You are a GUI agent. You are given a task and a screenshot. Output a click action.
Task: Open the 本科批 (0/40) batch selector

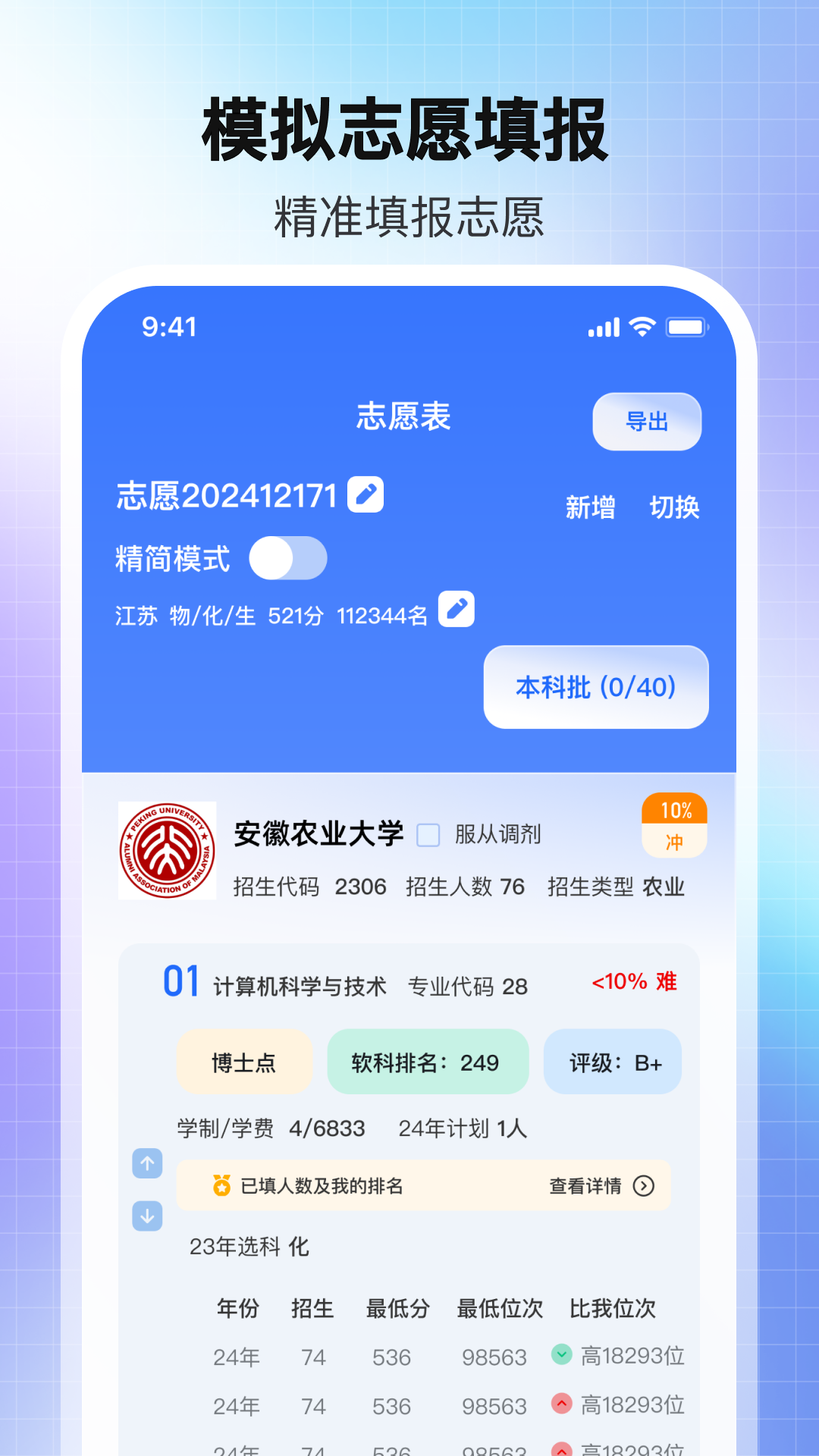(596, 687)
